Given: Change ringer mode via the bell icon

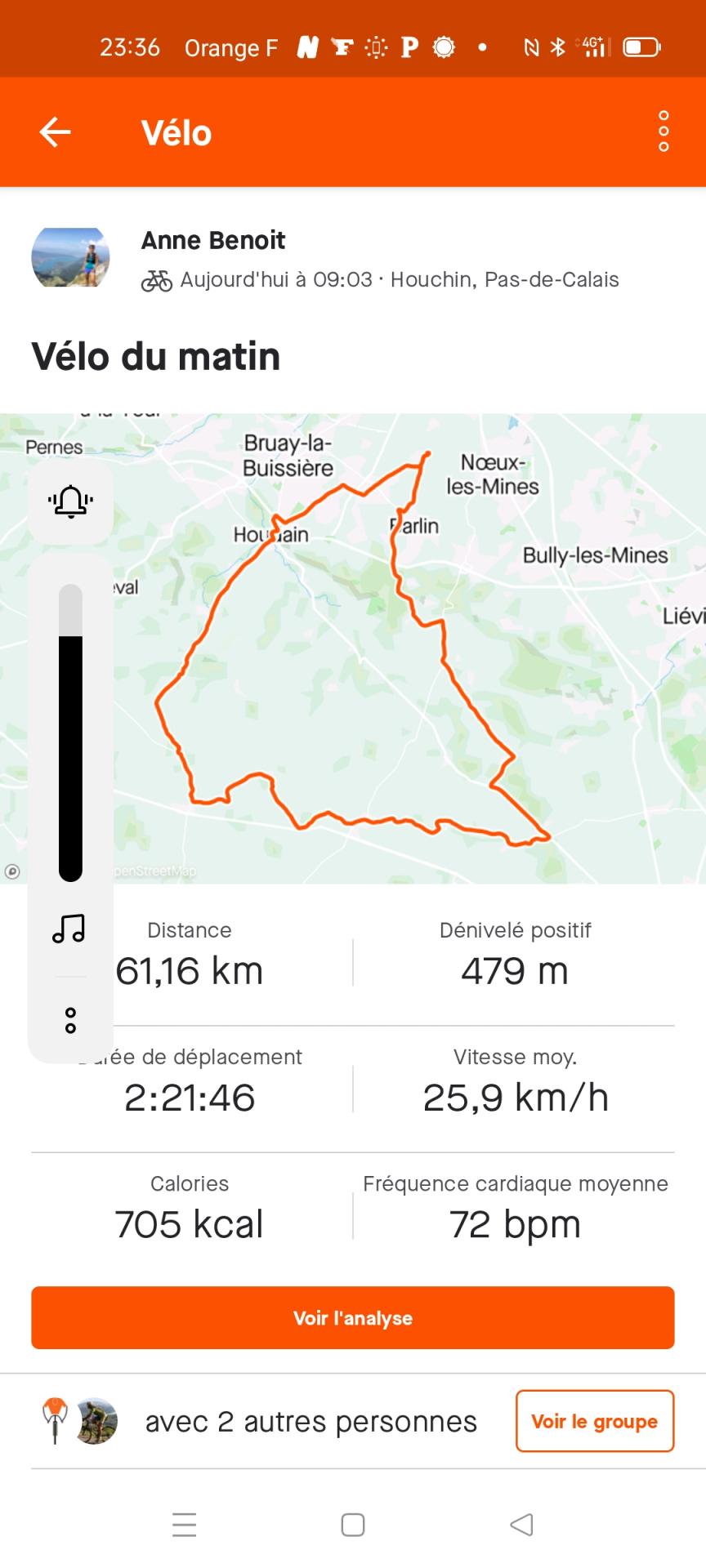Looking at the screenshot, I should point(70,501).
